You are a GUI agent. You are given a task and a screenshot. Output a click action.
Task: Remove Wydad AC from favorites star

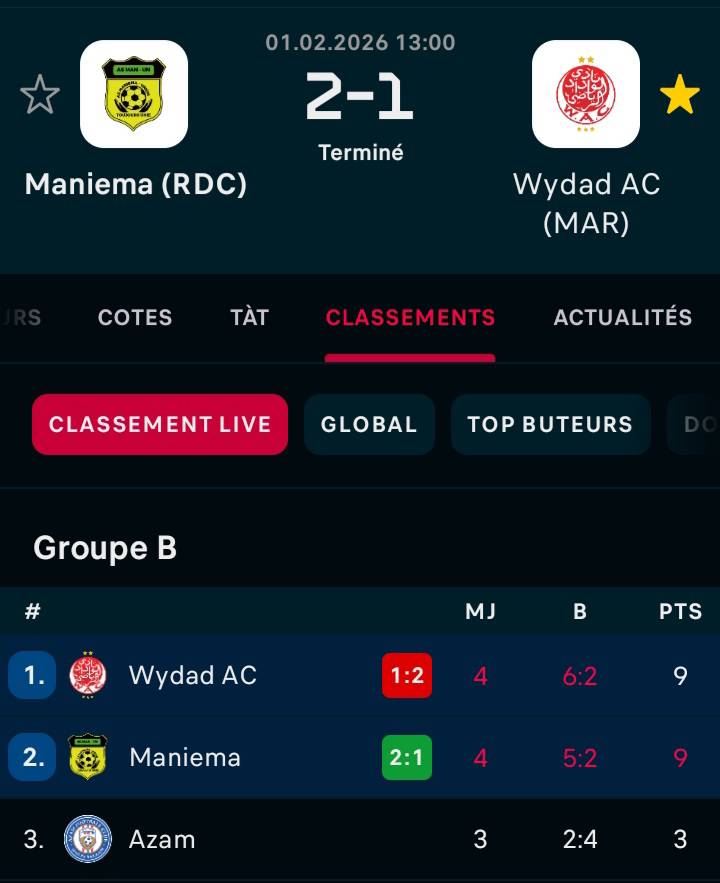(x=680, y=95)
